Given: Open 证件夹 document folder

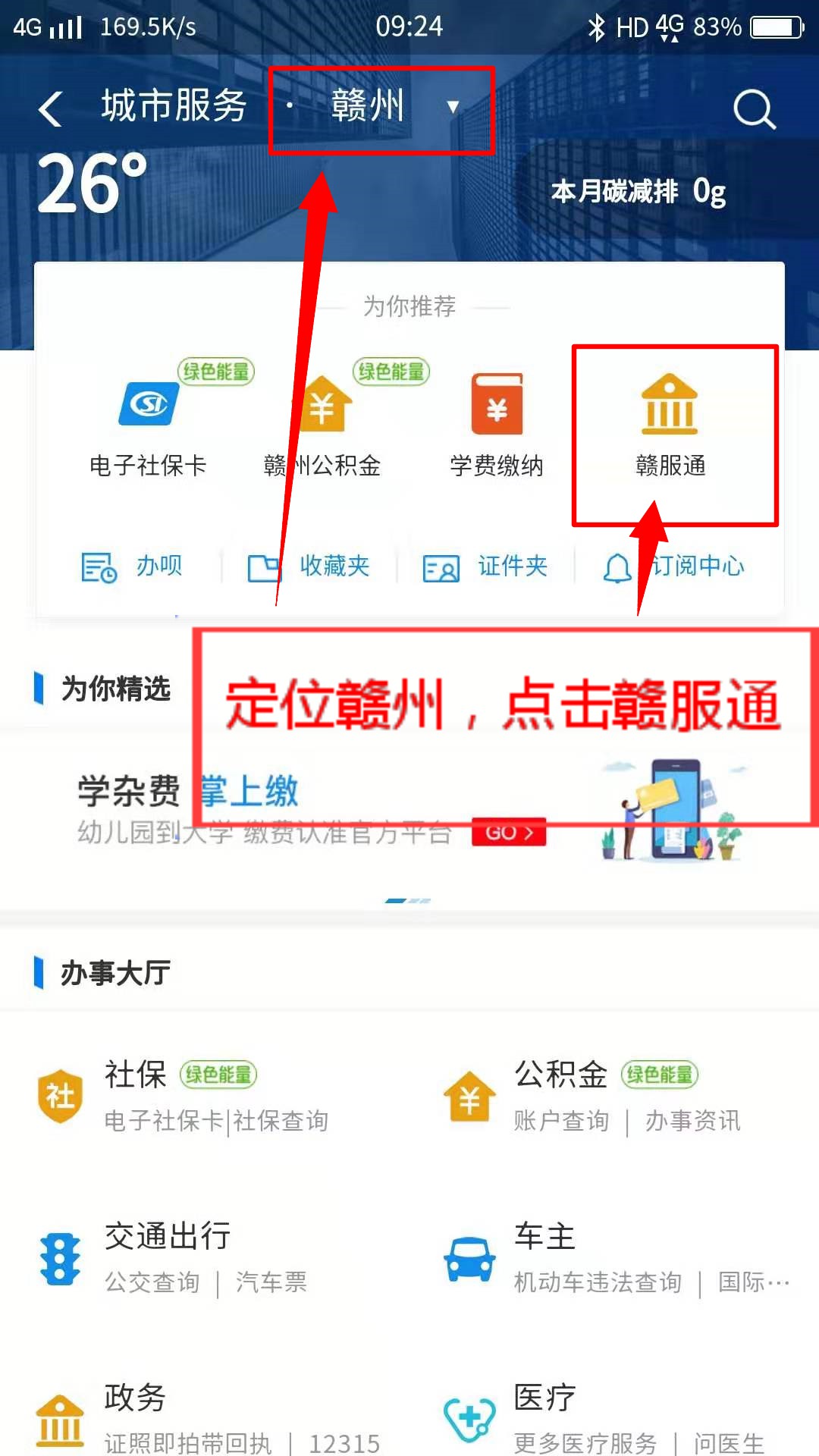Looking at the screenshot, I should pos(485,566).
